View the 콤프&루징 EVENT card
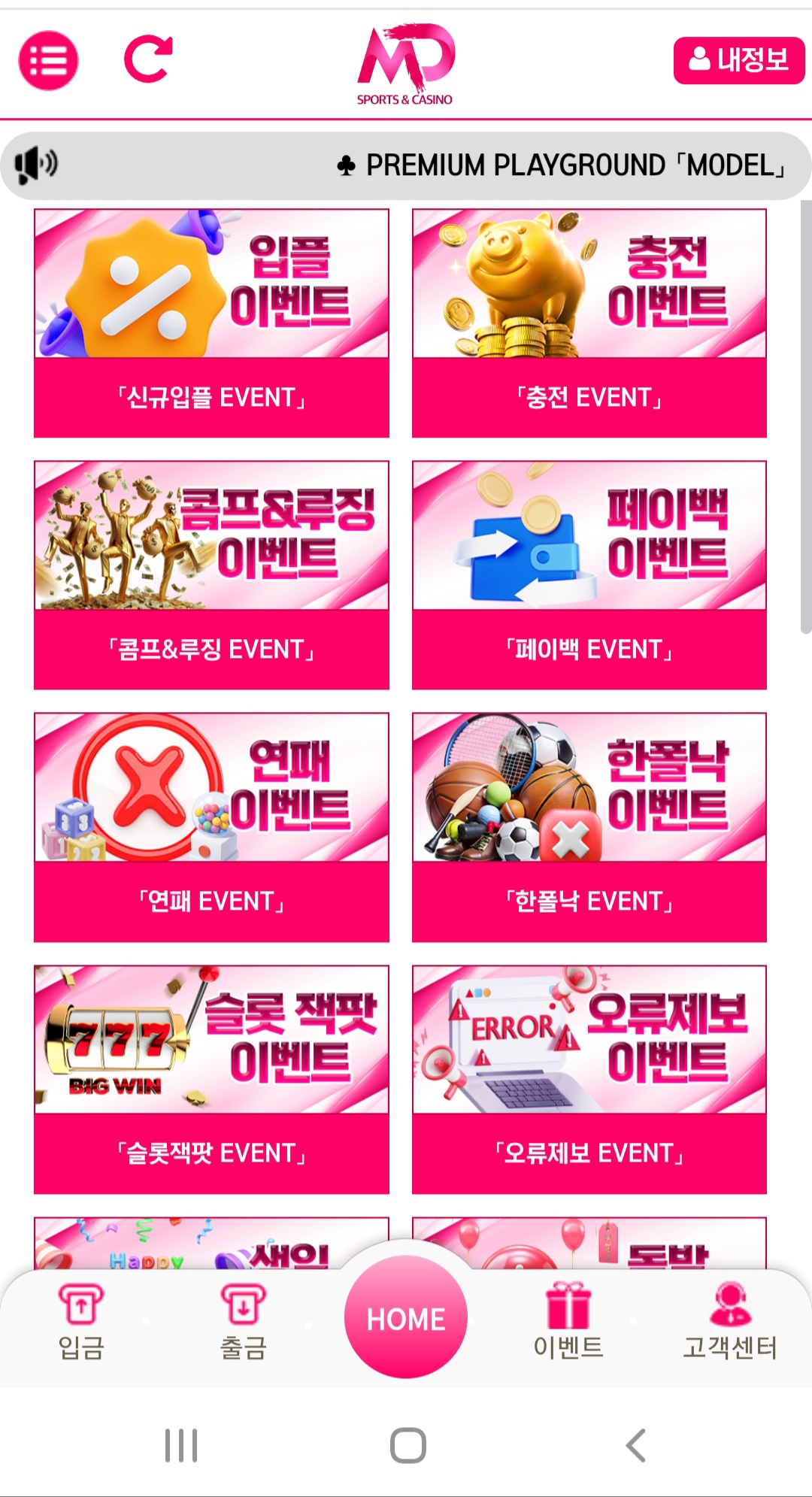Viewport: 812px width, 1497px height. pyautogui.click(x=211, y=575)
